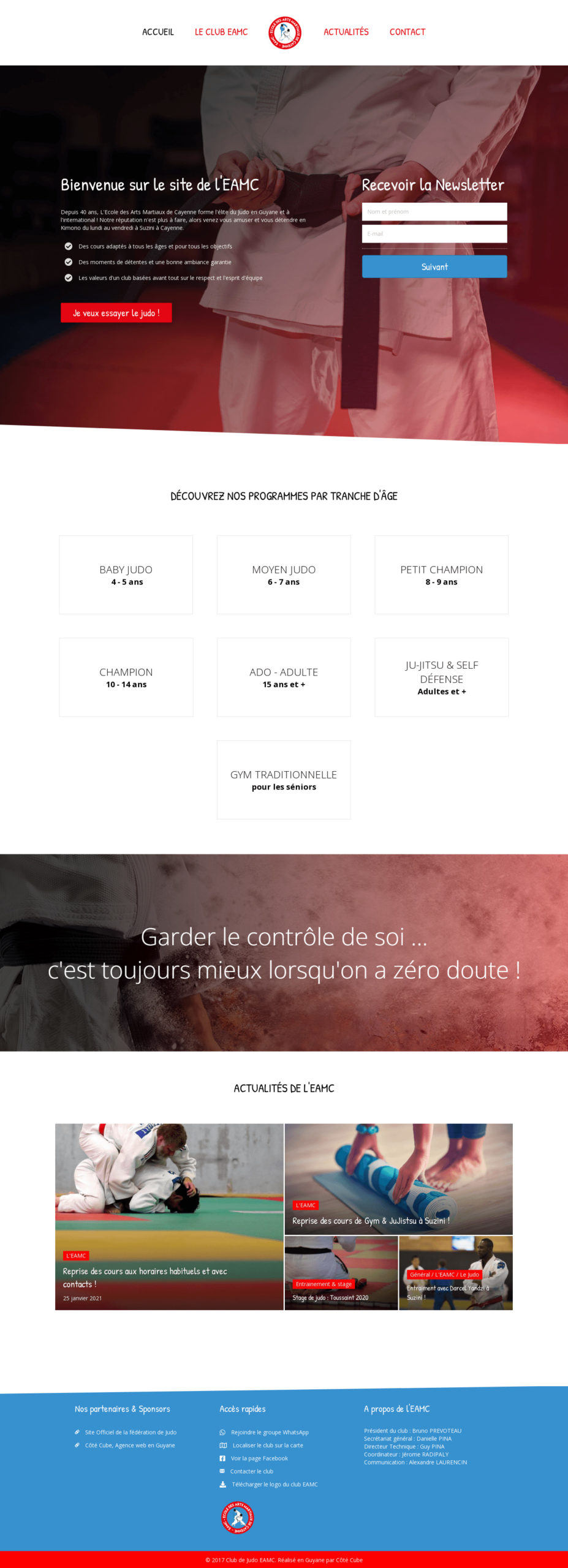This screenshot has height=1568, width=568.
Task: Go to LE CLUB EAMC page
Action: 221,32
